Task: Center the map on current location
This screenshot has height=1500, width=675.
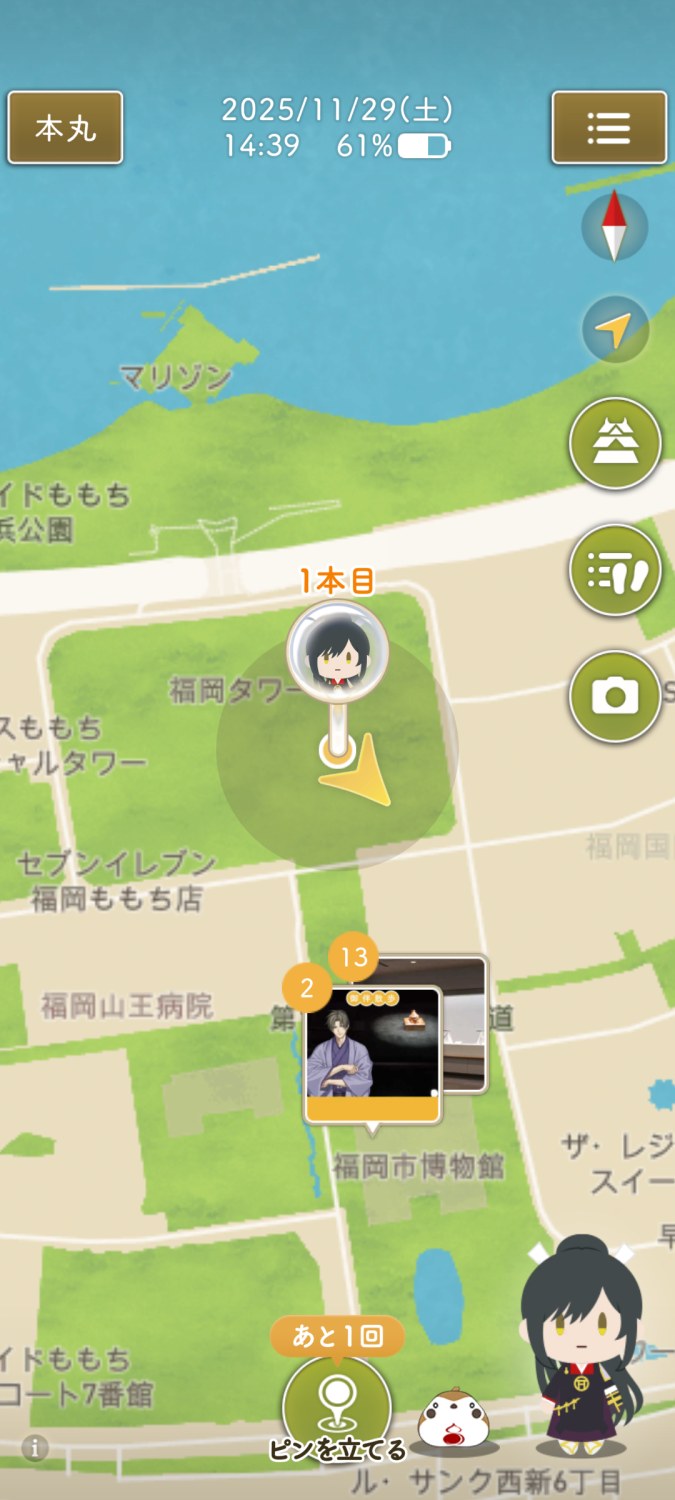Action: (x=615, y=329)
